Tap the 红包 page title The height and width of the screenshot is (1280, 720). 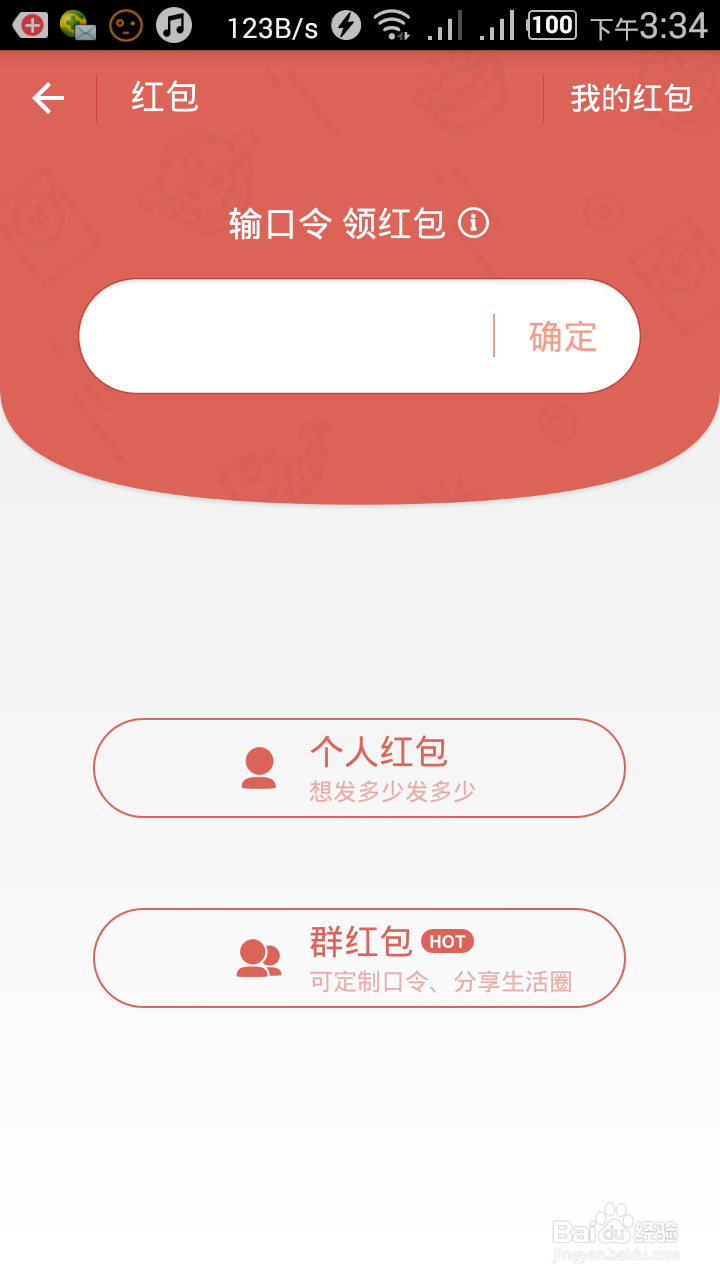tap(163, 97)
